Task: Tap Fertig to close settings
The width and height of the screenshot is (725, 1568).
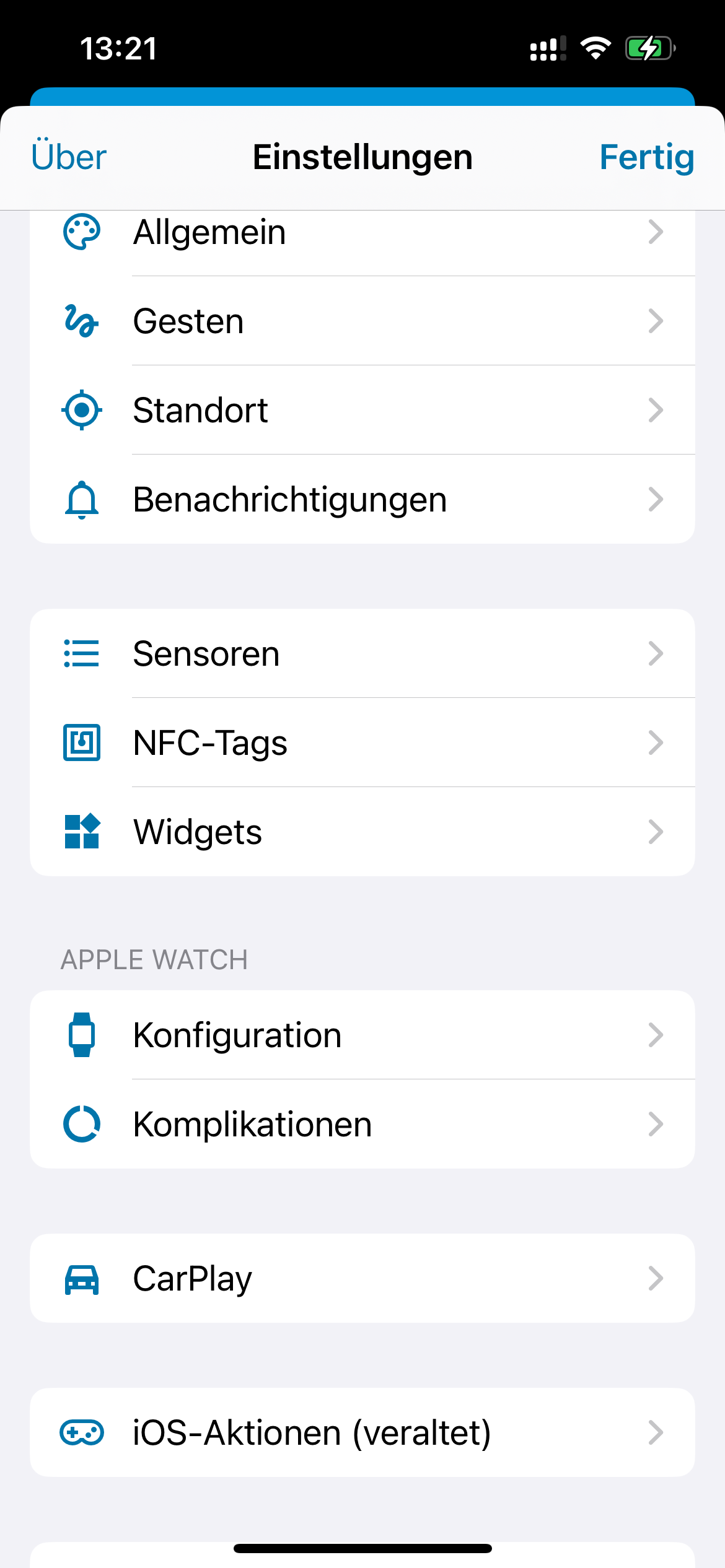Action: click(x=646, y=157)
